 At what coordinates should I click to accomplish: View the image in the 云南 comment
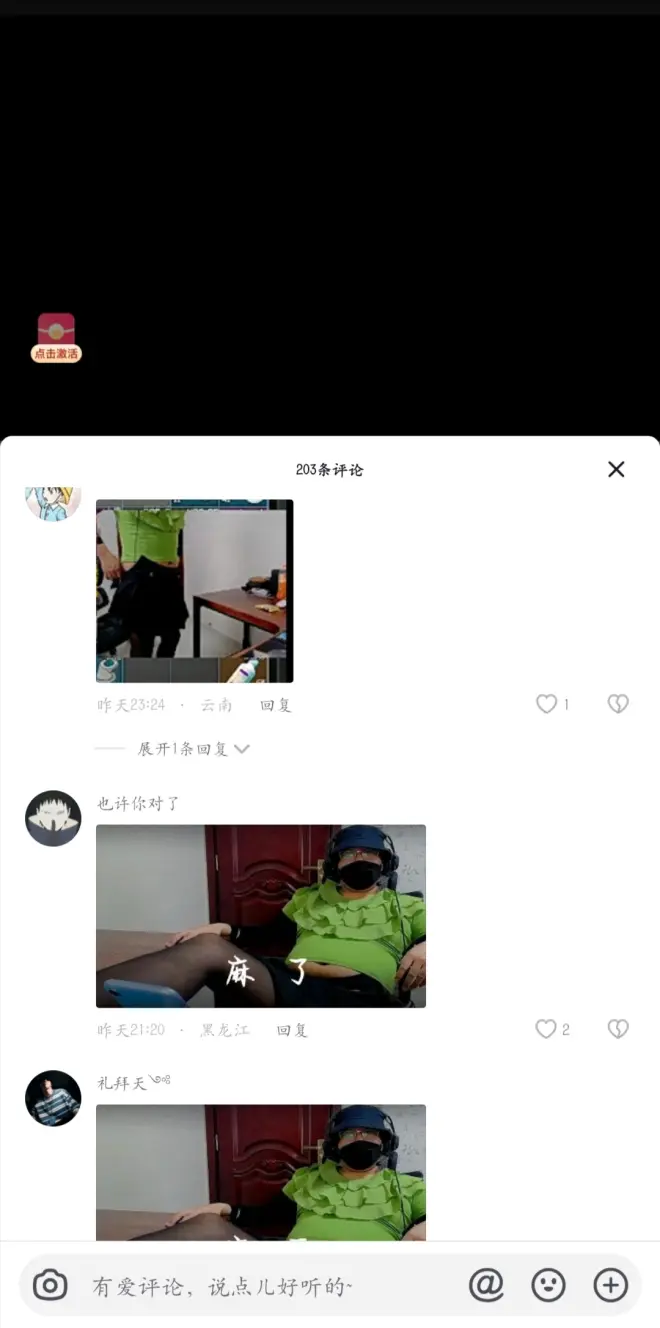point(194,590)
